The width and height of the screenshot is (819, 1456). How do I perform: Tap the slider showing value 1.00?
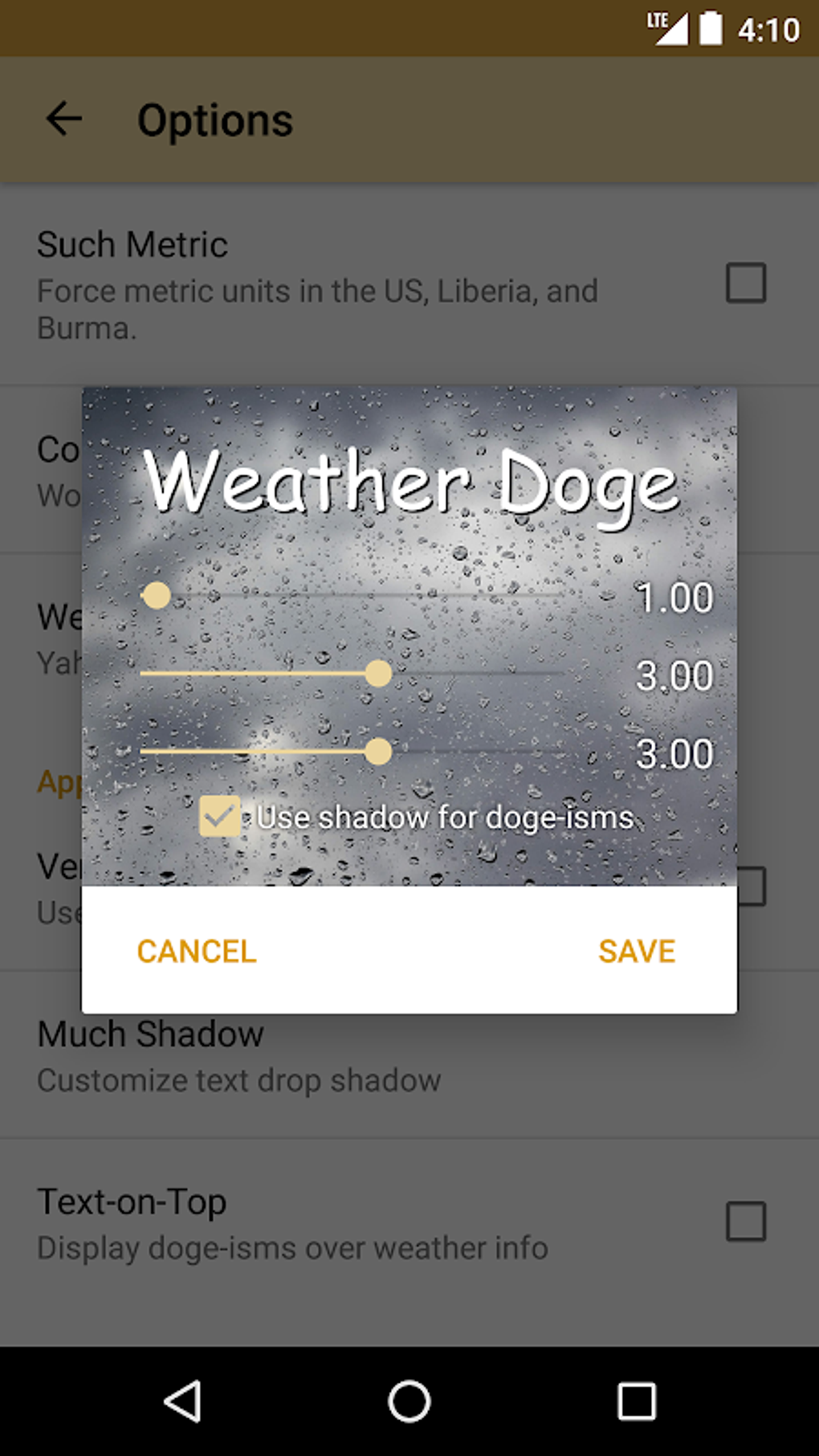(x=353, y=596)
